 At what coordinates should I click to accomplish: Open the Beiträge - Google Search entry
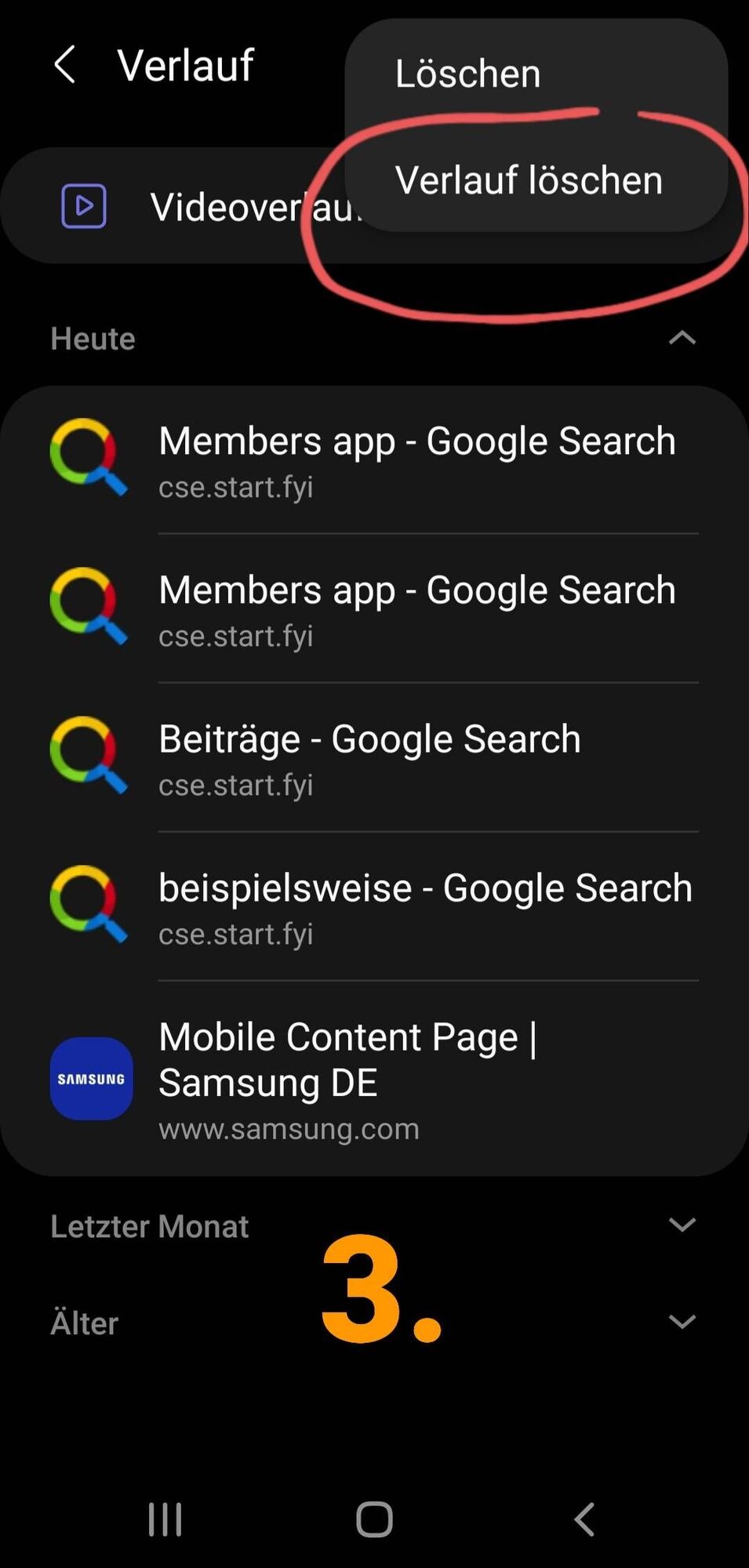point(369,757)
